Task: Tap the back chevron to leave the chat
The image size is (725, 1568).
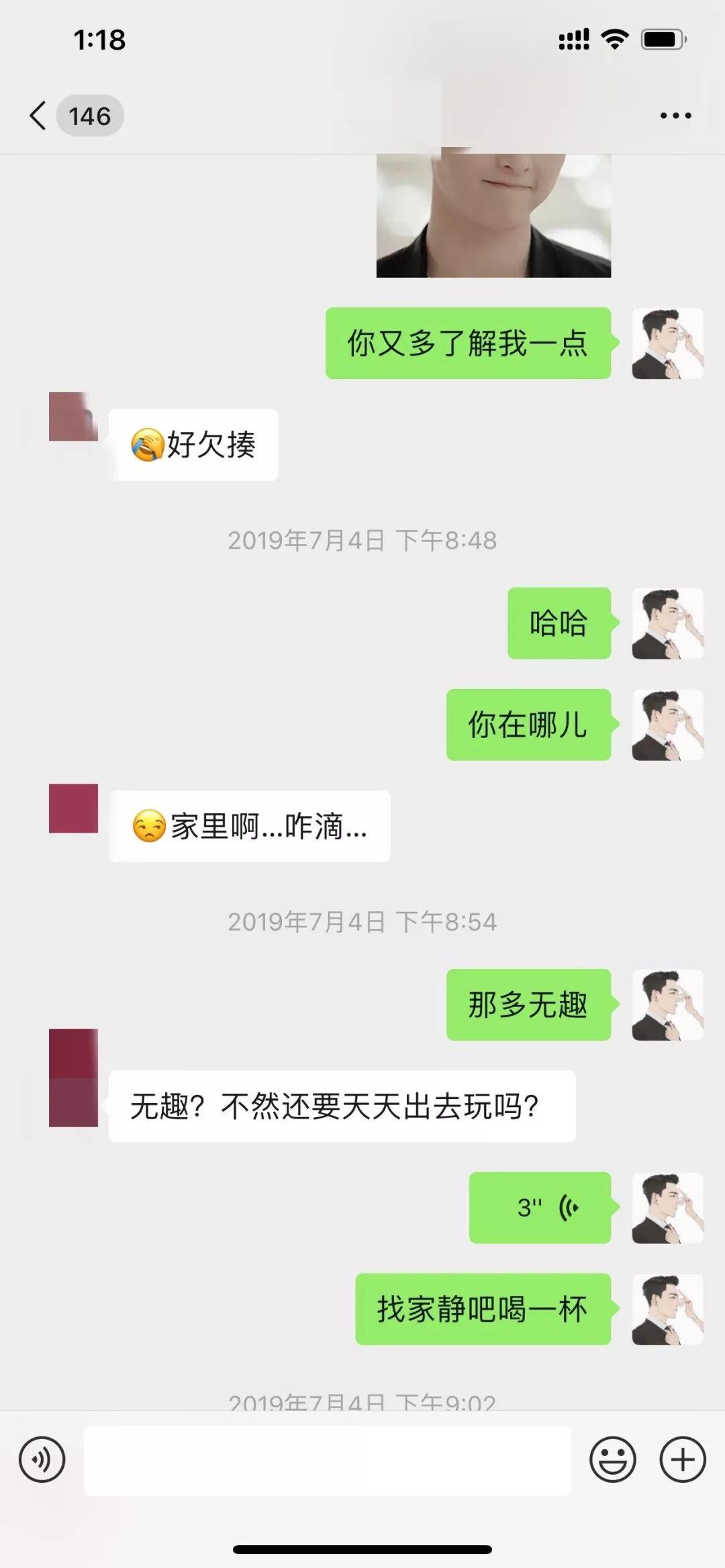Action: click(x=37, y=114)
